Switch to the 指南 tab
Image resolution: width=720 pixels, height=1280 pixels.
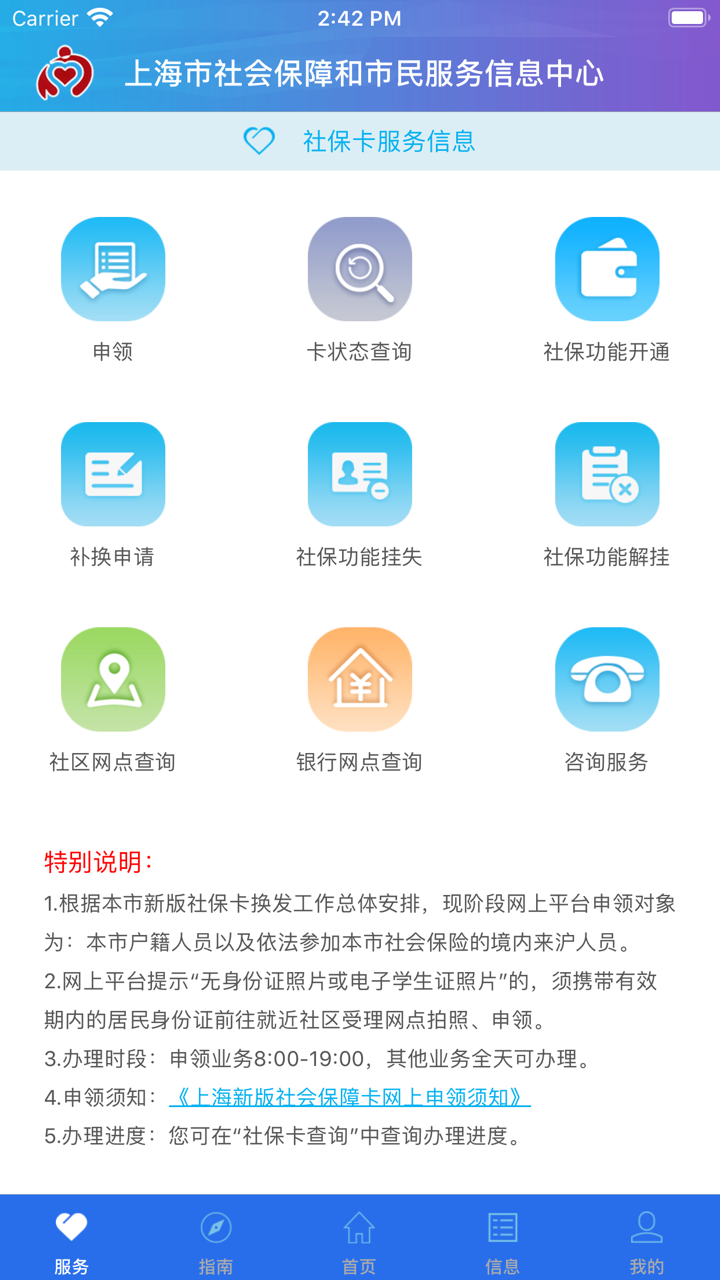click(216, 1237)
